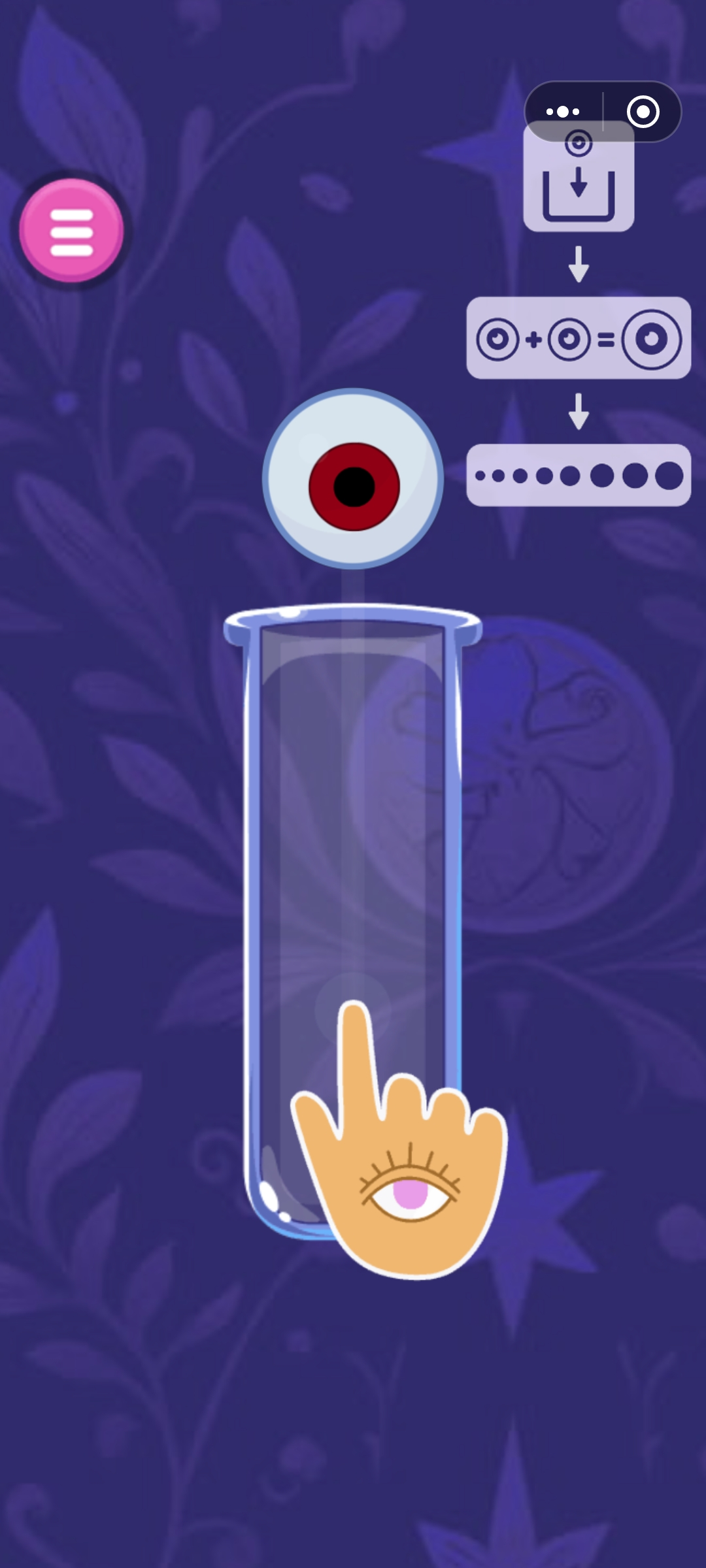706x1568 pixels.
Task: Open the mini program more options dots
Action: coord(563,112)
